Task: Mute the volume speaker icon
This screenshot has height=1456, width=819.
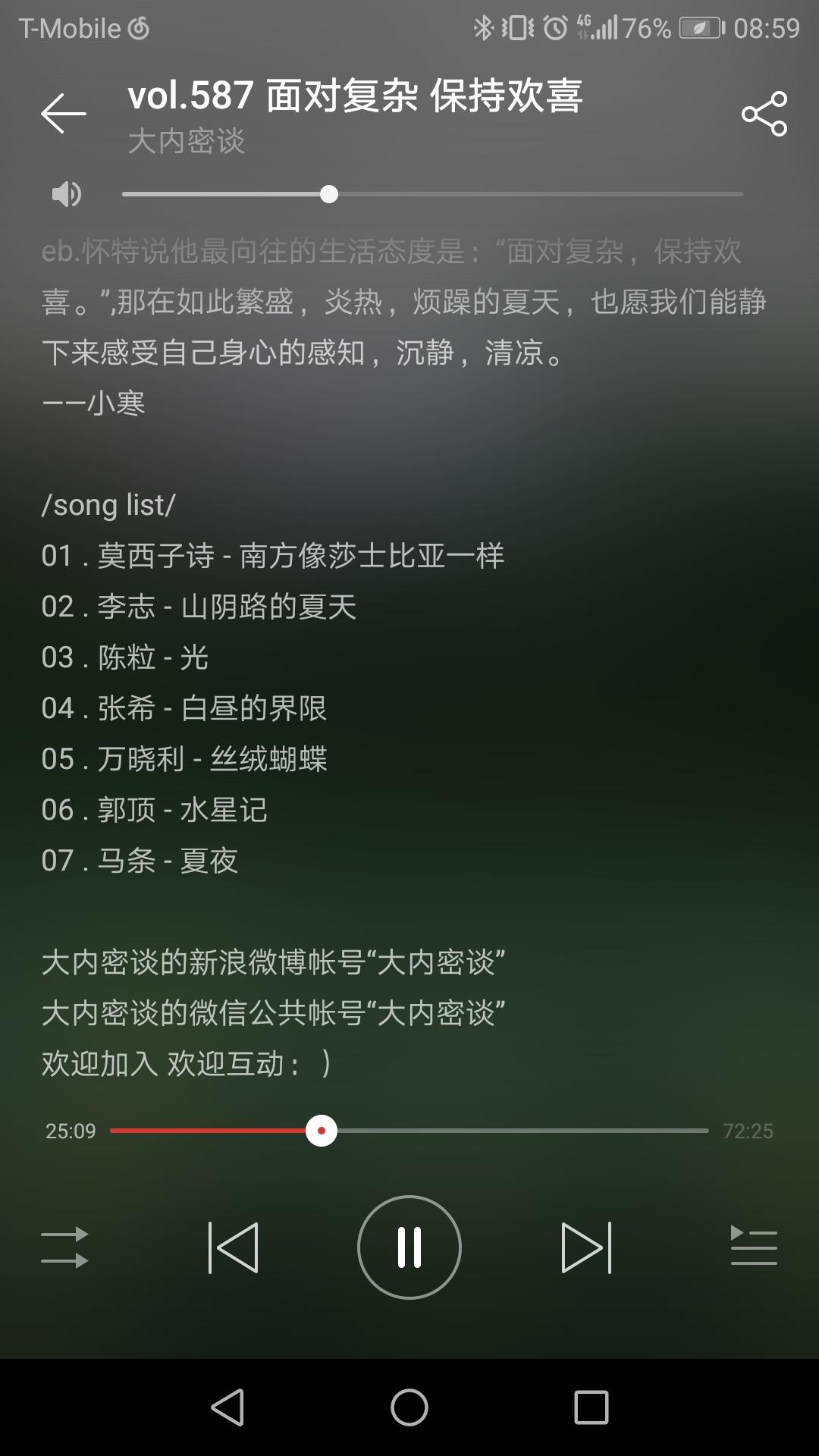Action: (66, 194)
